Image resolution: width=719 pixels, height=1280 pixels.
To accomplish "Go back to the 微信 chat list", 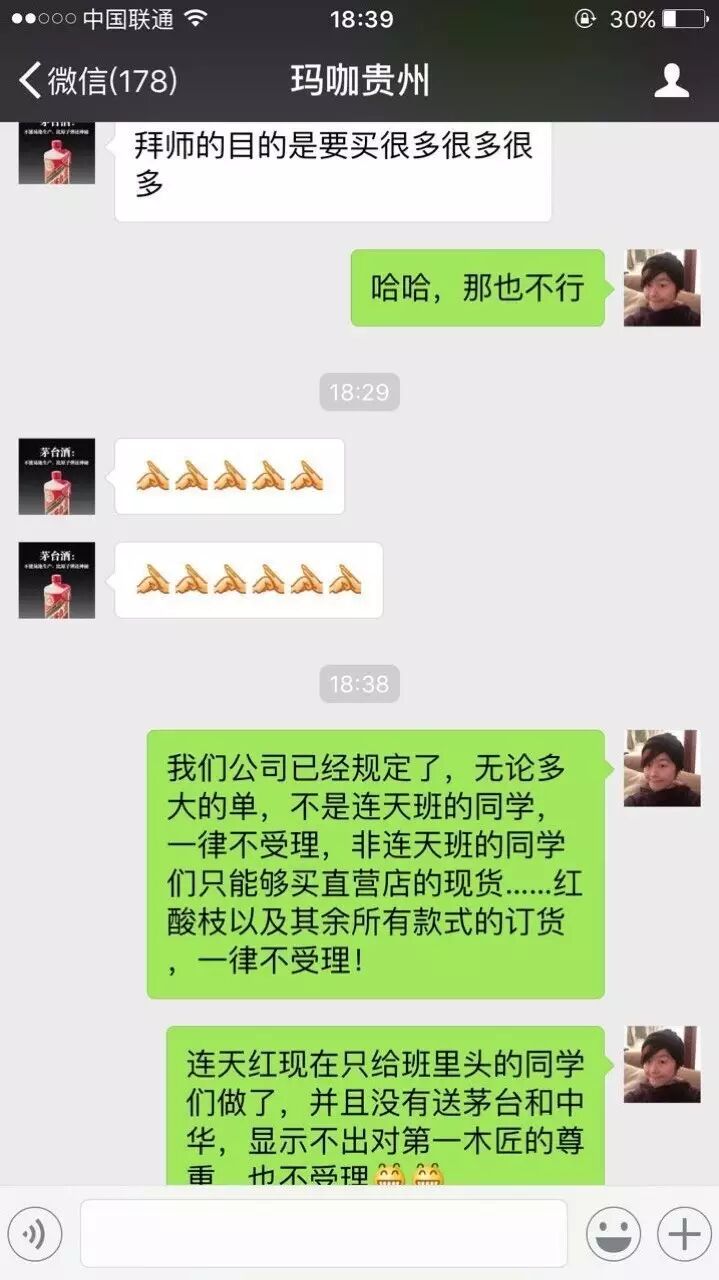I will (97, 80).
